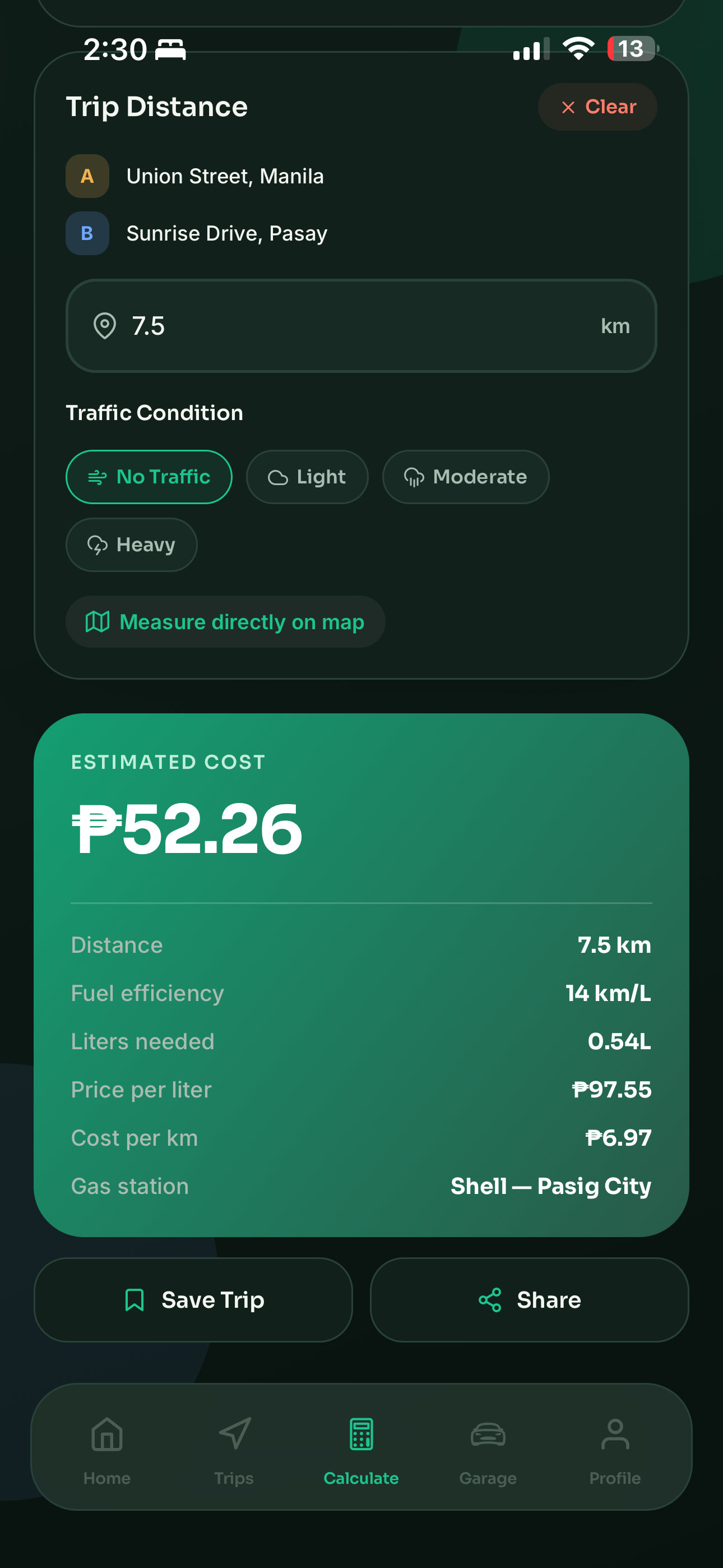723x1568 pixels.
Task: Tap the Home icon in bottom navigation
Action: [107, 1433]
